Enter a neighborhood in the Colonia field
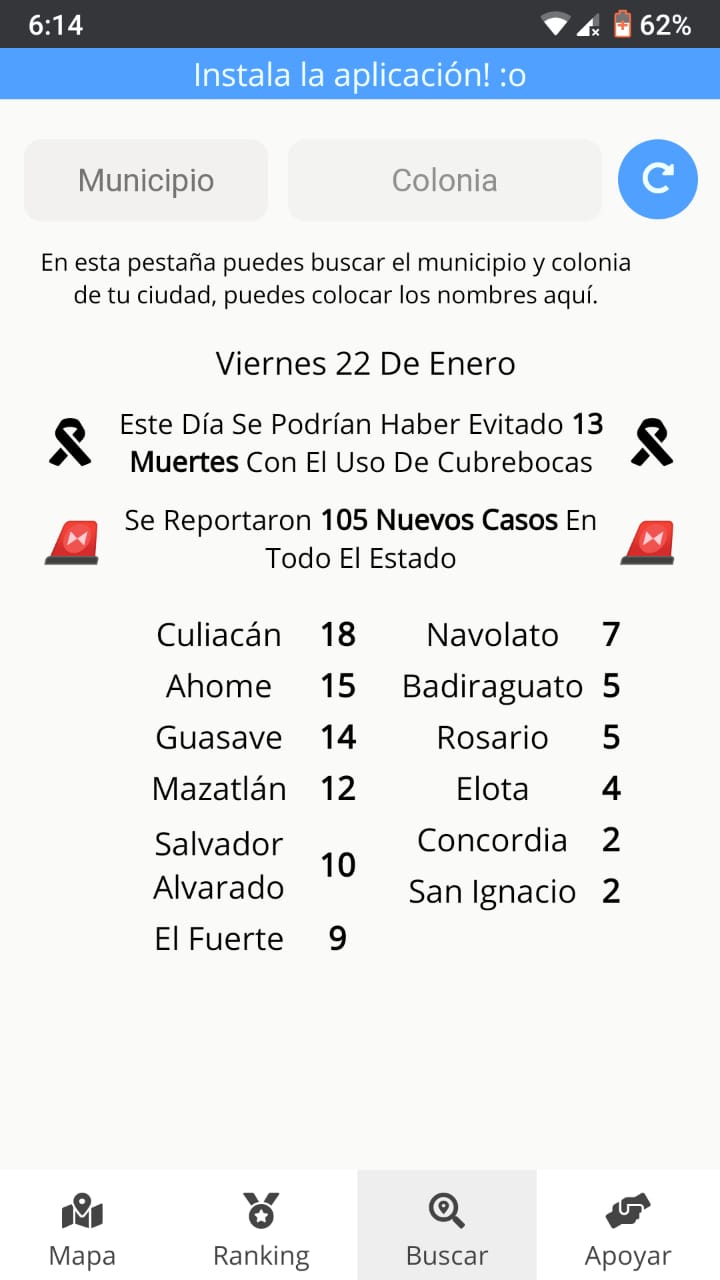This screenshot has height=1280, width=720. coord(444,180)
